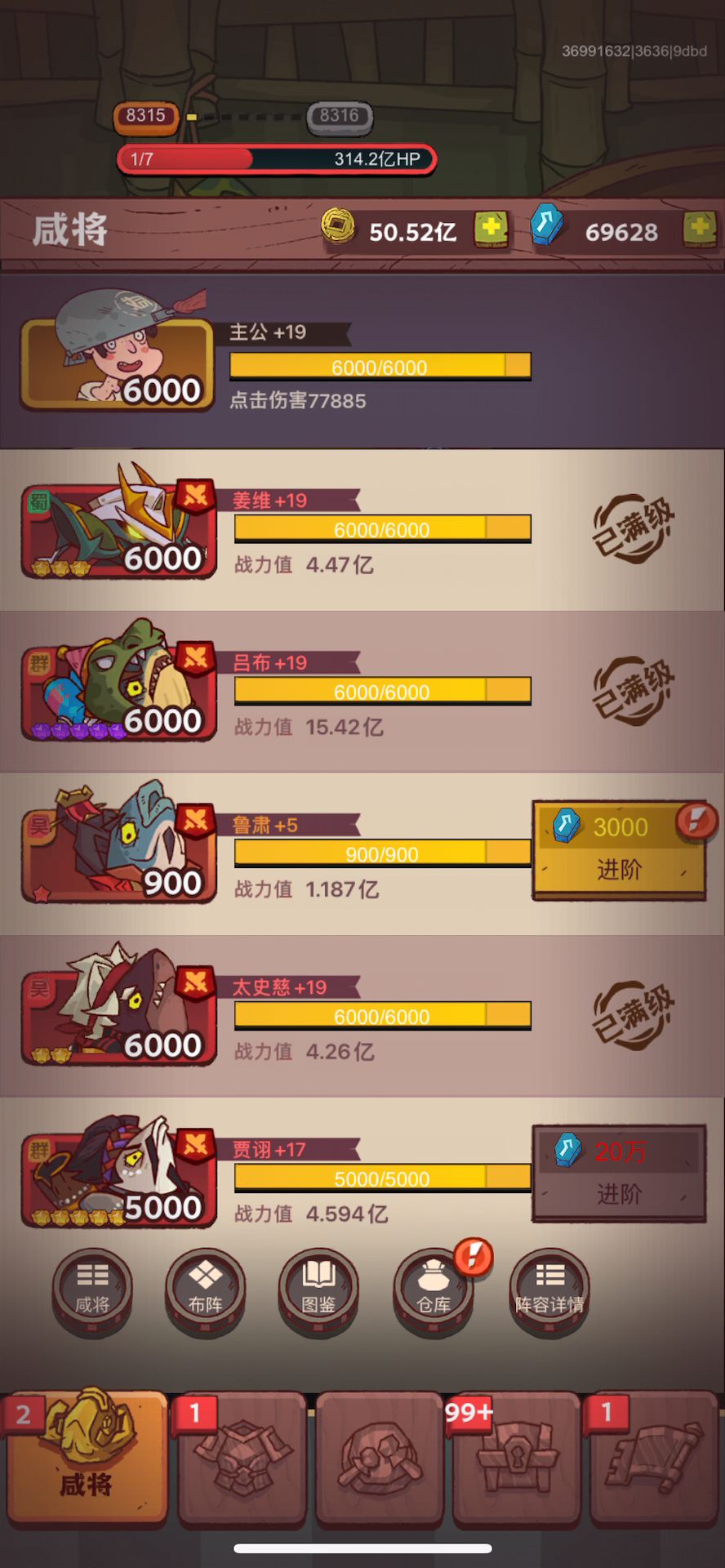This screenshot has height=1568, width=725.
Task: Tap 进阶 button for 鲁肃 costing 3000
Action: point(619,850)
